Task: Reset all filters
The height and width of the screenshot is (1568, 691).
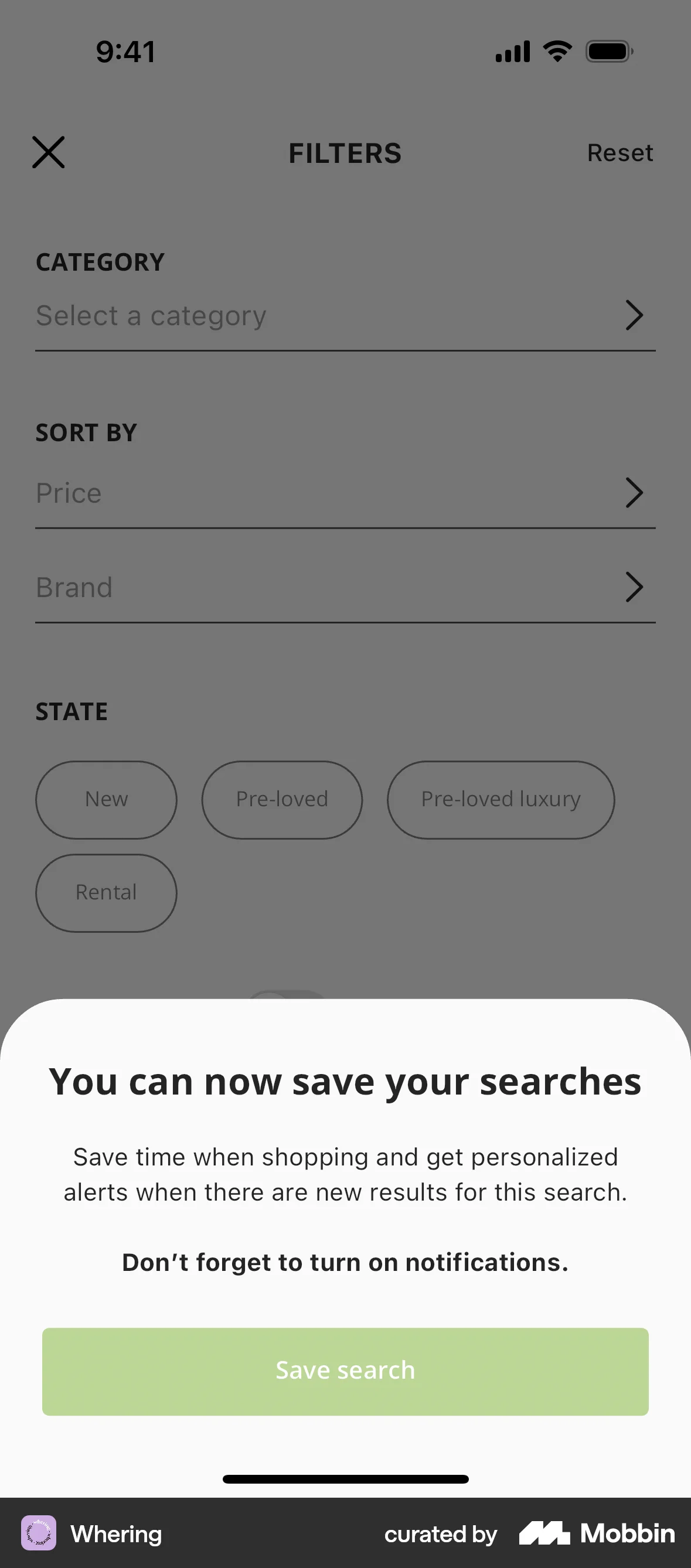Action: pos(621,152)
